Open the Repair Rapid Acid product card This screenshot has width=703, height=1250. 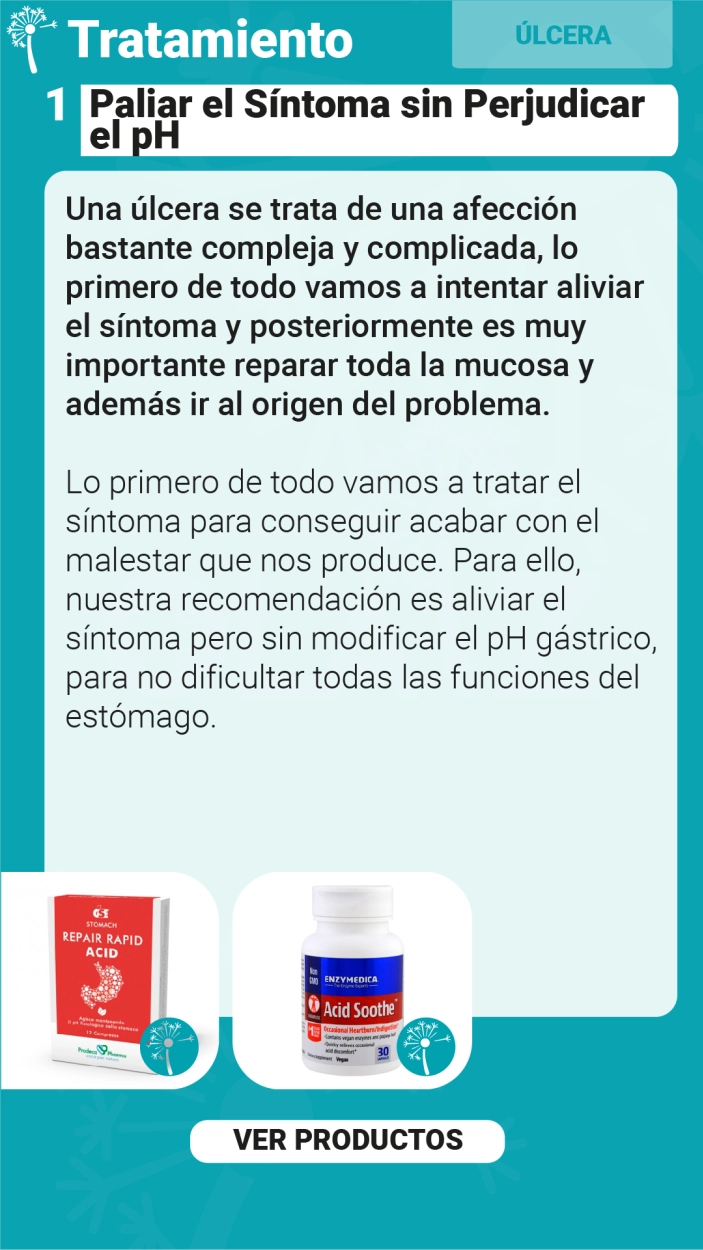[109, 980]
